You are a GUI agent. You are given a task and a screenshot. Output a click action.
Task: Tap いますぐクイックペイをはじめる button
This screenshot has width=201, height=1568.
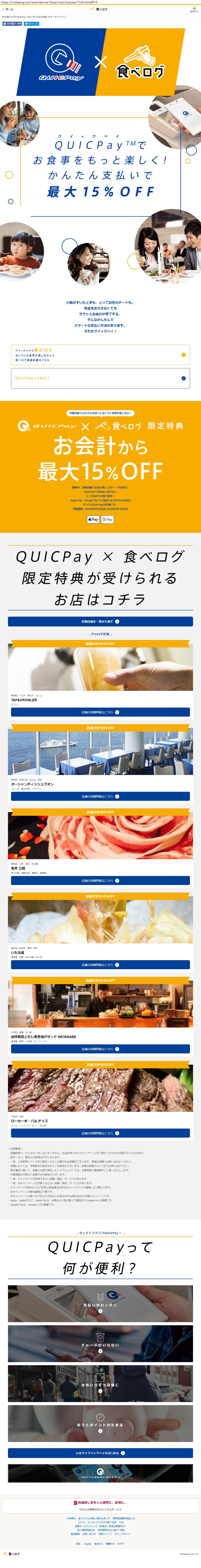click(x=100, y=1453)
